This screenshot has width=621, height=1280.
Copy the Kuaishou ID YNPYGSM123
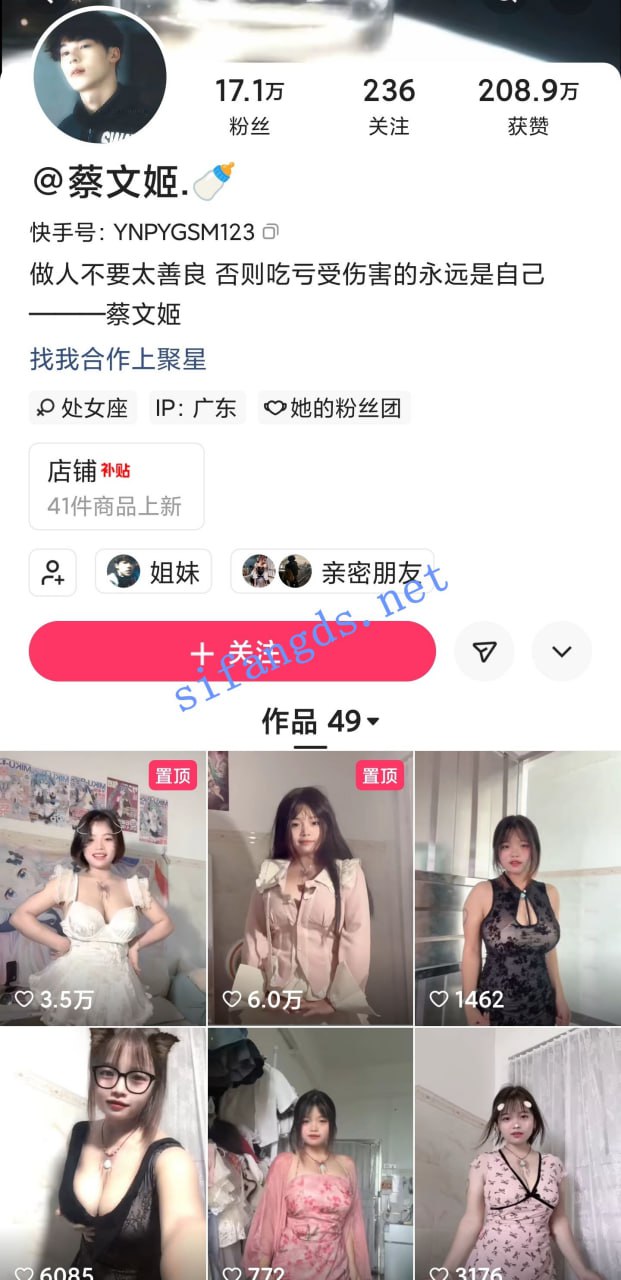[270, 232]
